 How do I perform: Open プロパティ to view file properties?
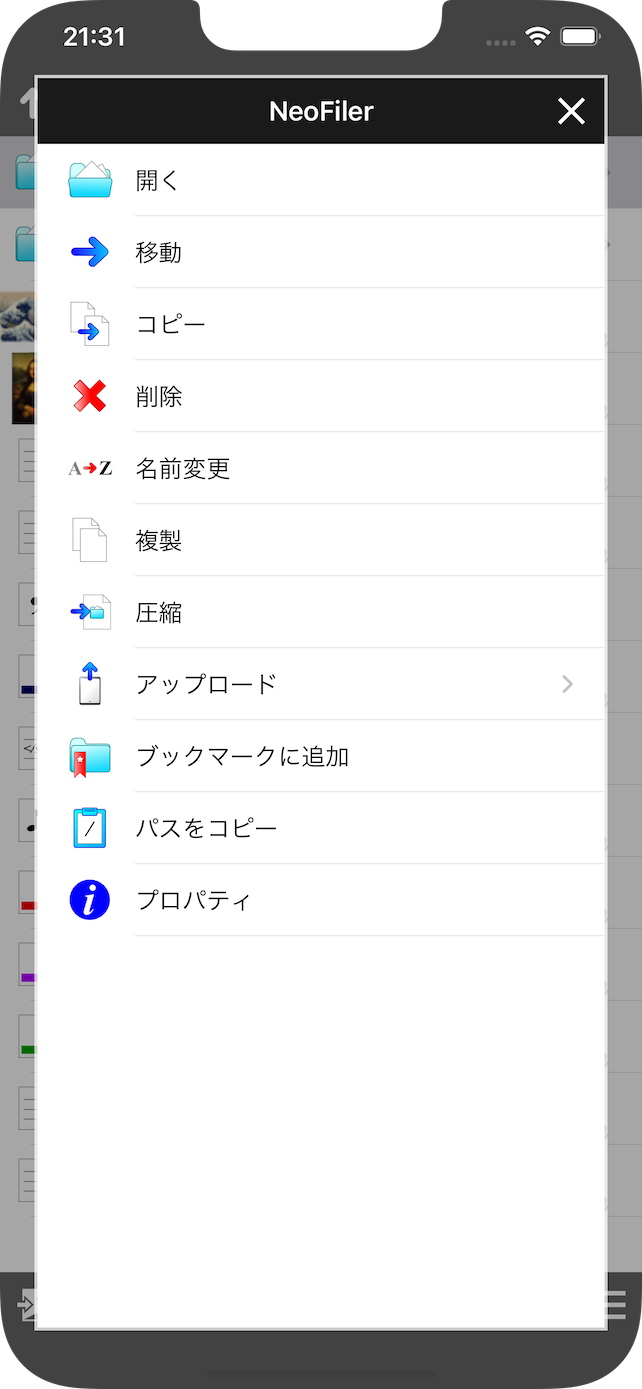coord(321,900)
